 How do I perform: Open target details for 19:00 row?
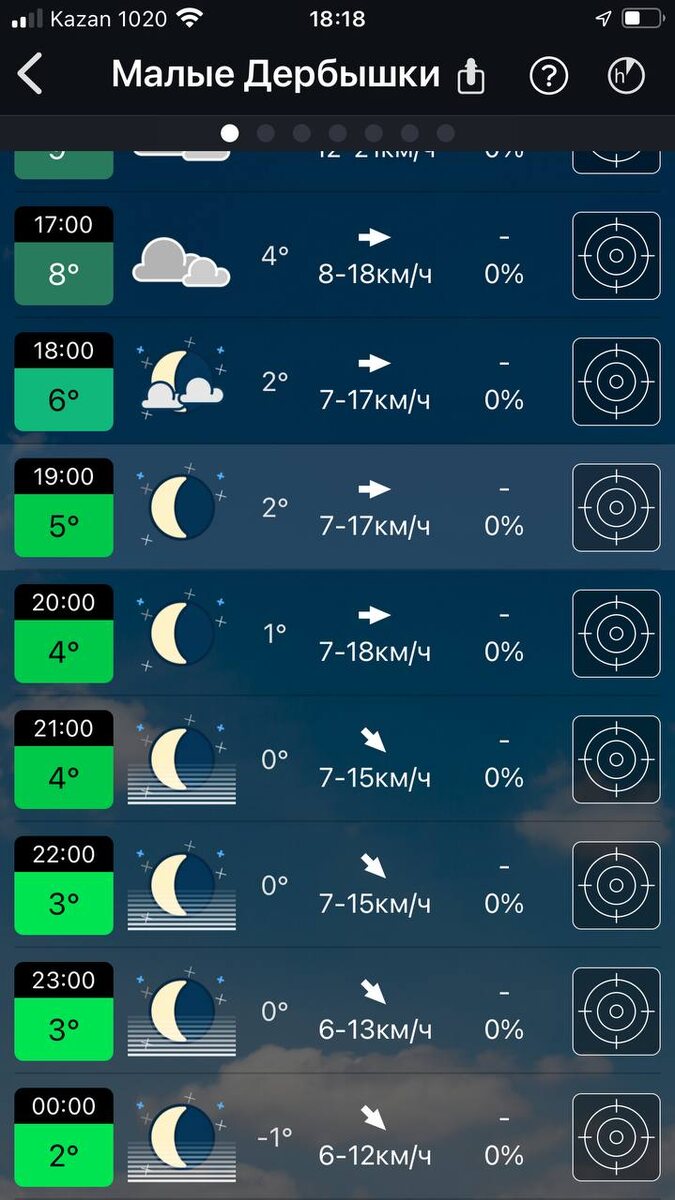click(x=616, y=507)
